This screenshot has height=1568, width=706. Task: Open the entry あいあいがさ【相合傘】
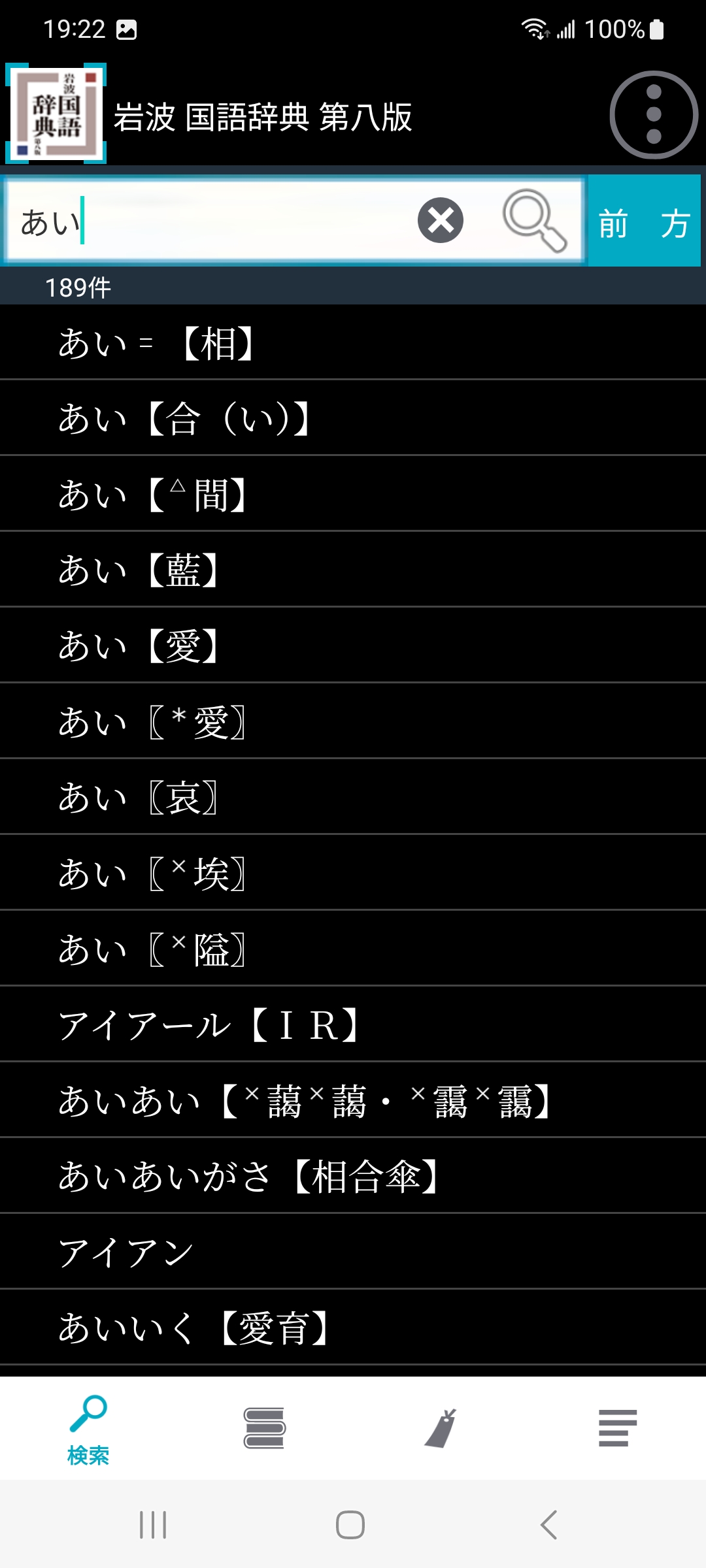353,1176
